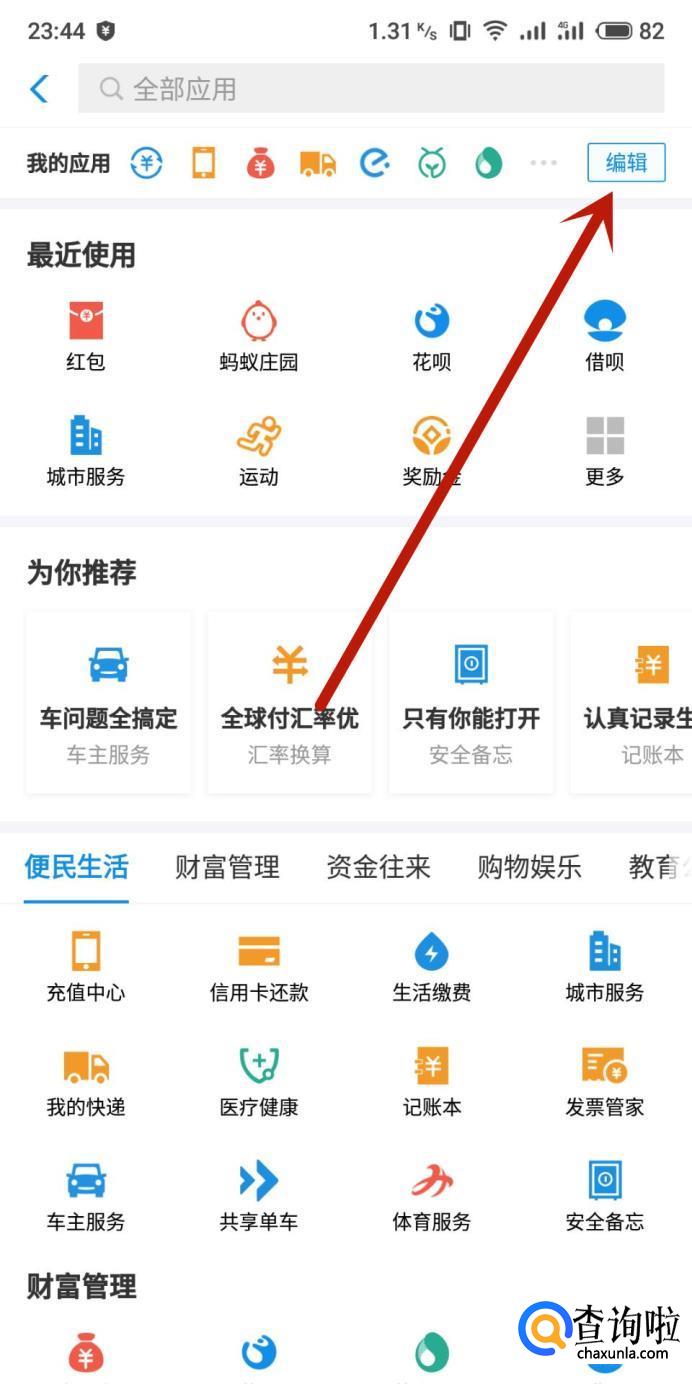Image resolution: width=692 pixels, height=1384 pixels.
Task: Tap the 编辑 button for my apps
Action: 626,163
